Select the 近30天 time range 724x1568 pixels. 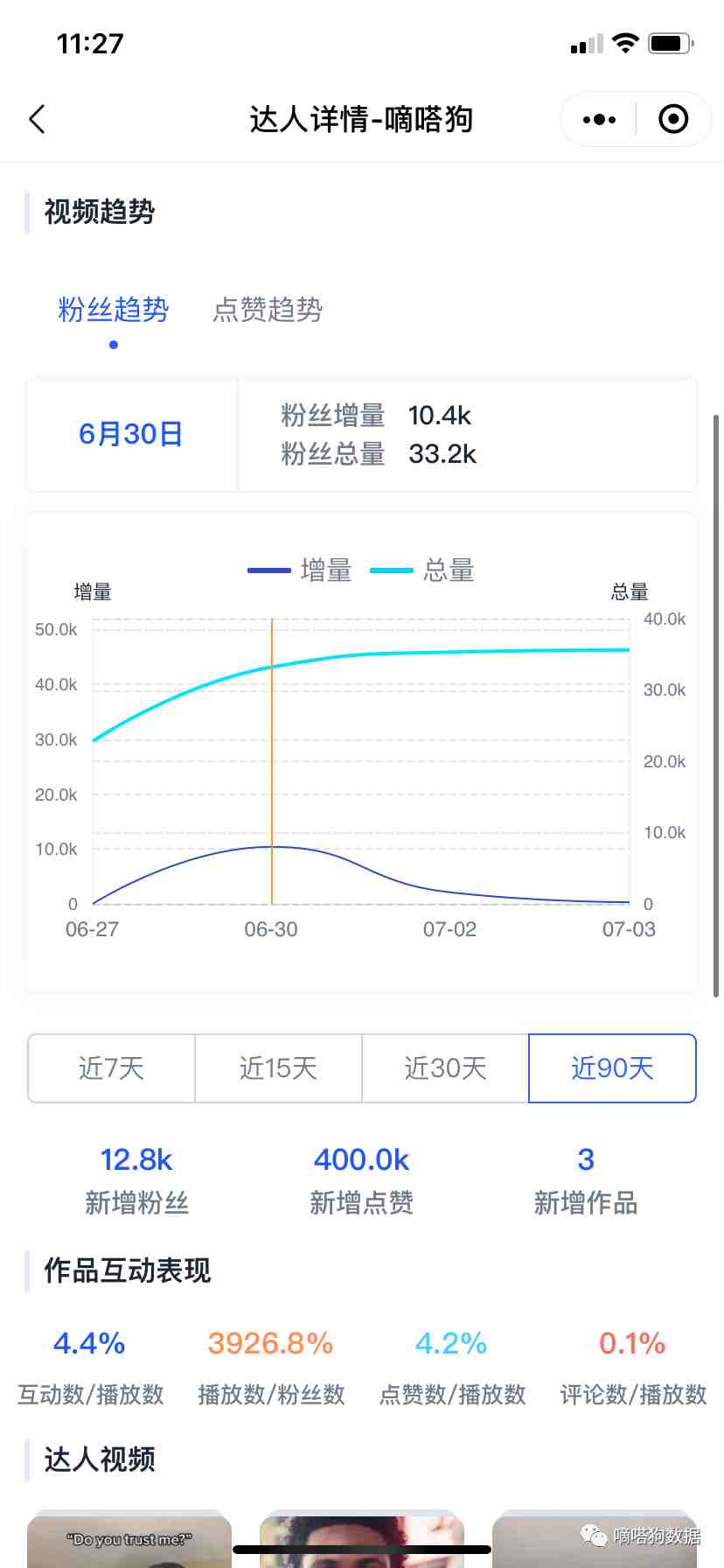pos(445,1067)
